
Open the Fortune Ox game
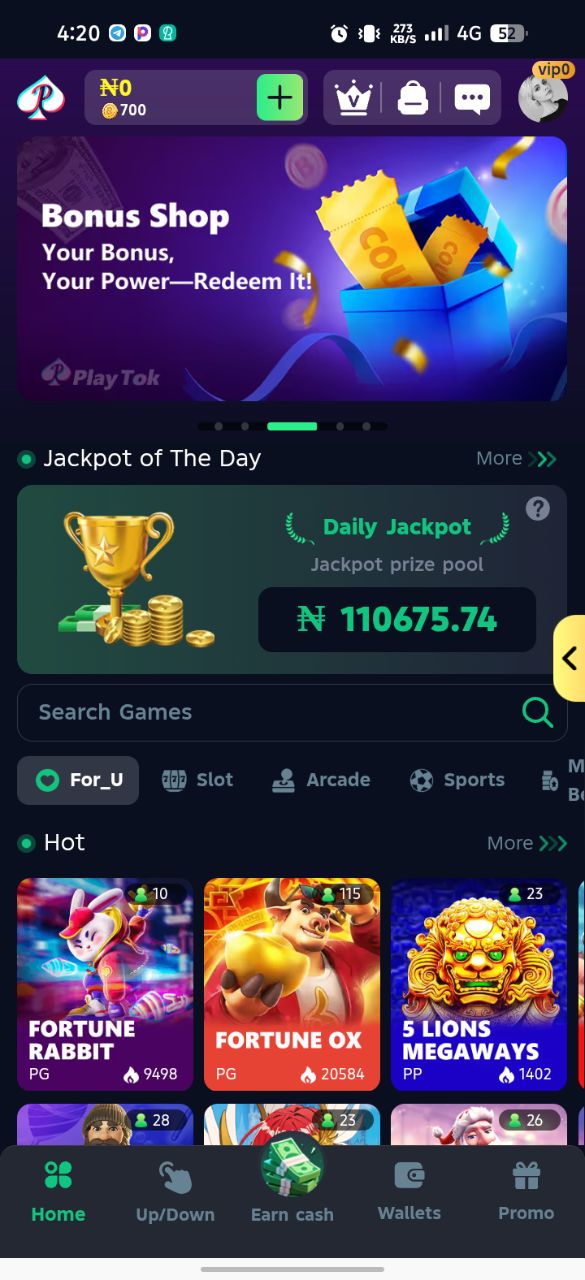click(x=292, y=984)
